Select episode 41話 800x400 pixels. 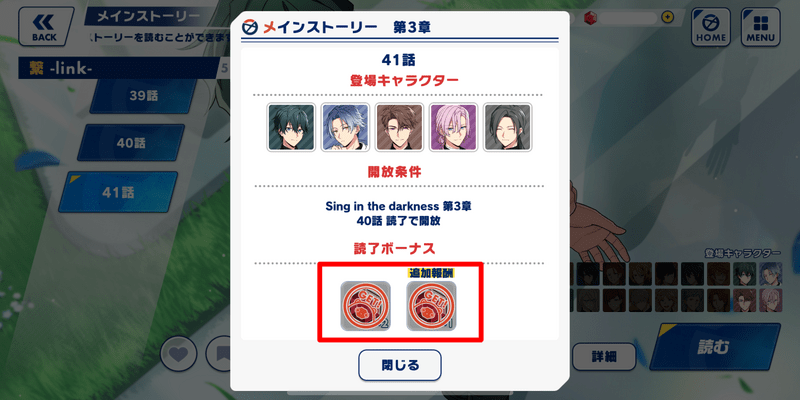pos(119,192)
